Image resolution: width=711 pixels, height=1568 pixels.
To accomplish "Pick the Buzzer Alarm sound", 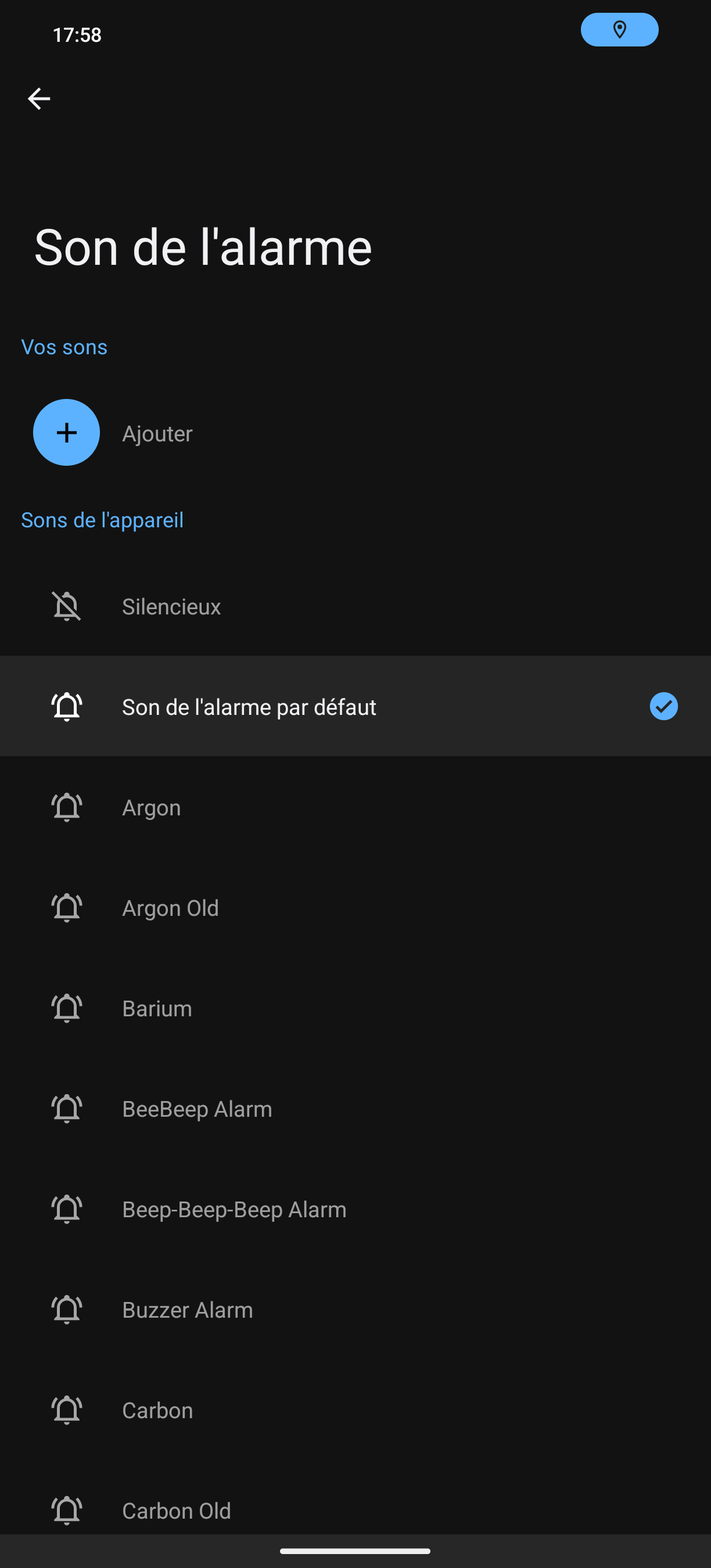I will 355,1310.
